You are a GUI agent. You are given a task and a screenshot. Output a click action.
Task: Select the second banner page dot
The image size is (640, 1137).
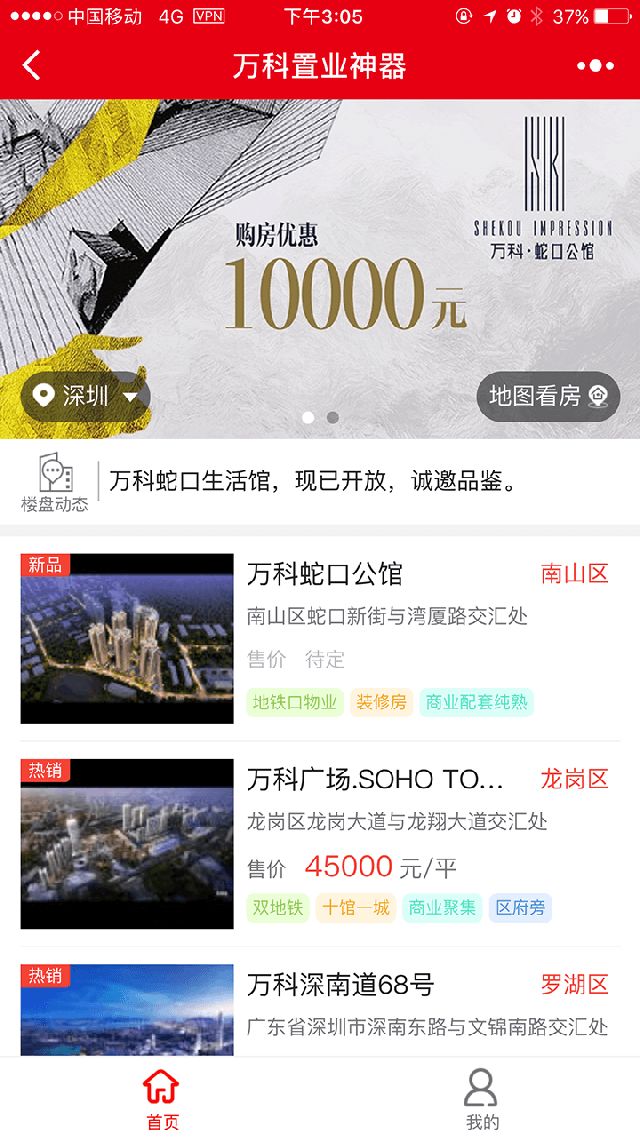point(333,417)
